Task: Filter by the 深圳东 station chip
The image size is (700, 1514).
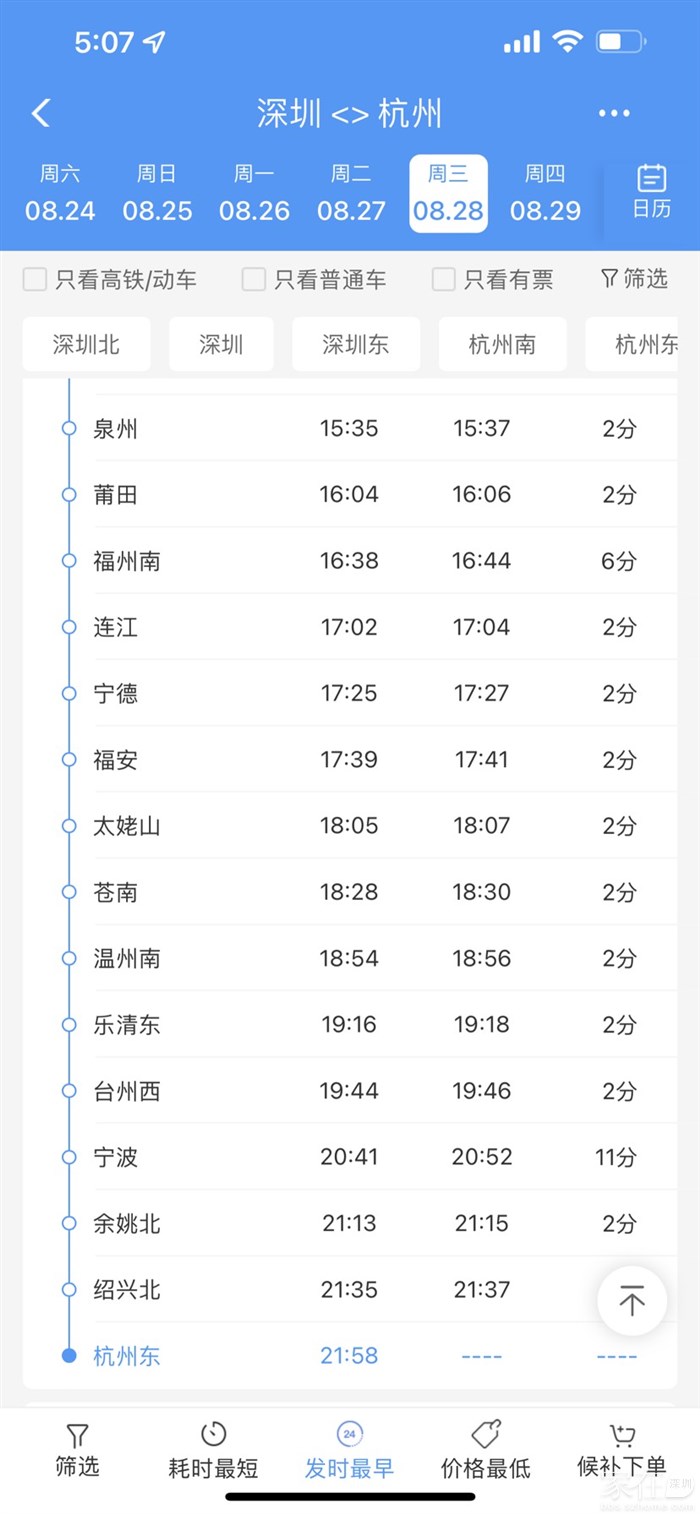Action: (x=355, y=345)
